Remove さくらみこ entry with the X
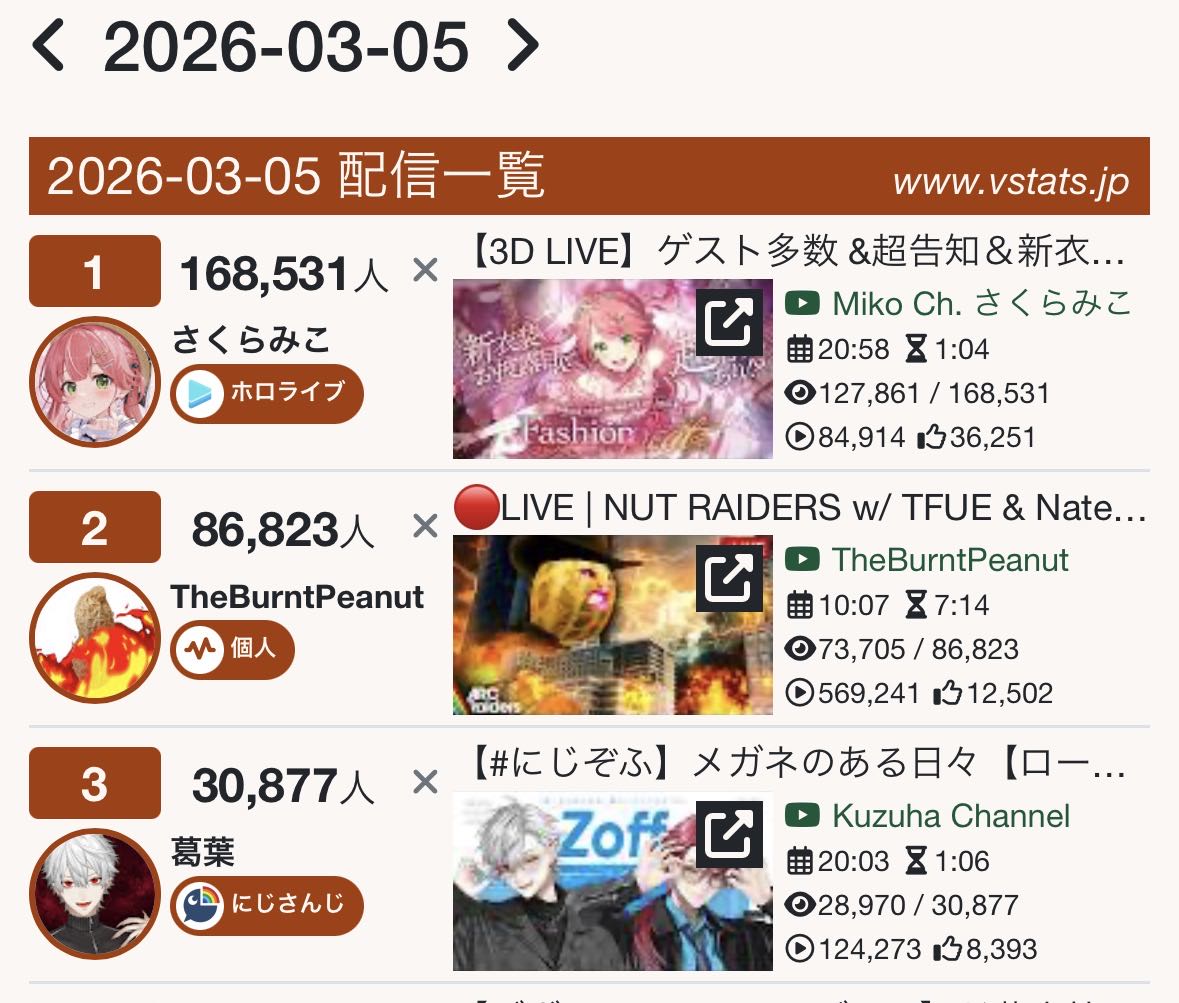The image size is (1179, 1003). (x=426, y=270)
